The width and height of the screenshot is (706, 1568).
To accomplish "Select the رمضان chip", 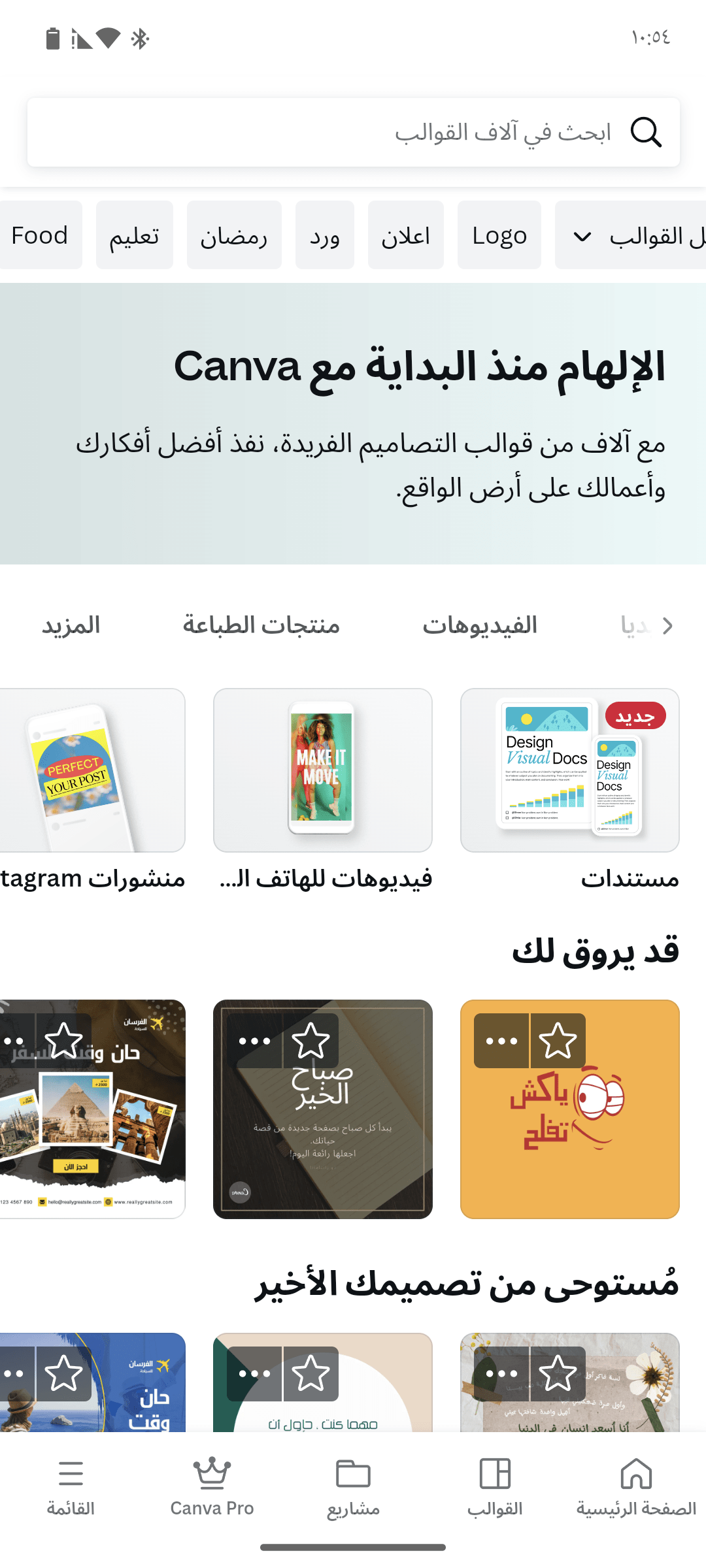I will click(234, 235).
